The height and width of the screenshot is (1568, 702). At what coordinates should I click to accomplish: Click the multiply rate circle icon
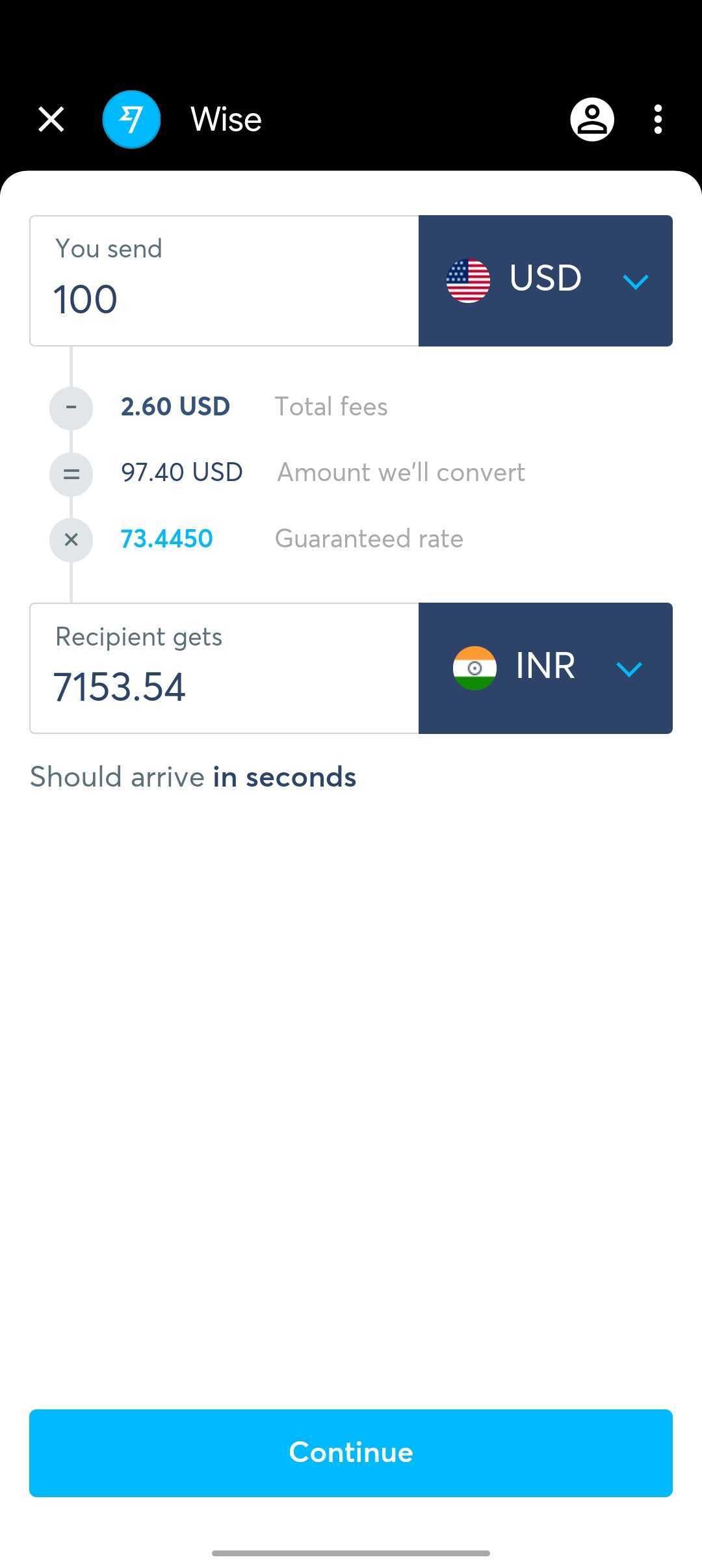pyautogui.click(x=71, y=540)
